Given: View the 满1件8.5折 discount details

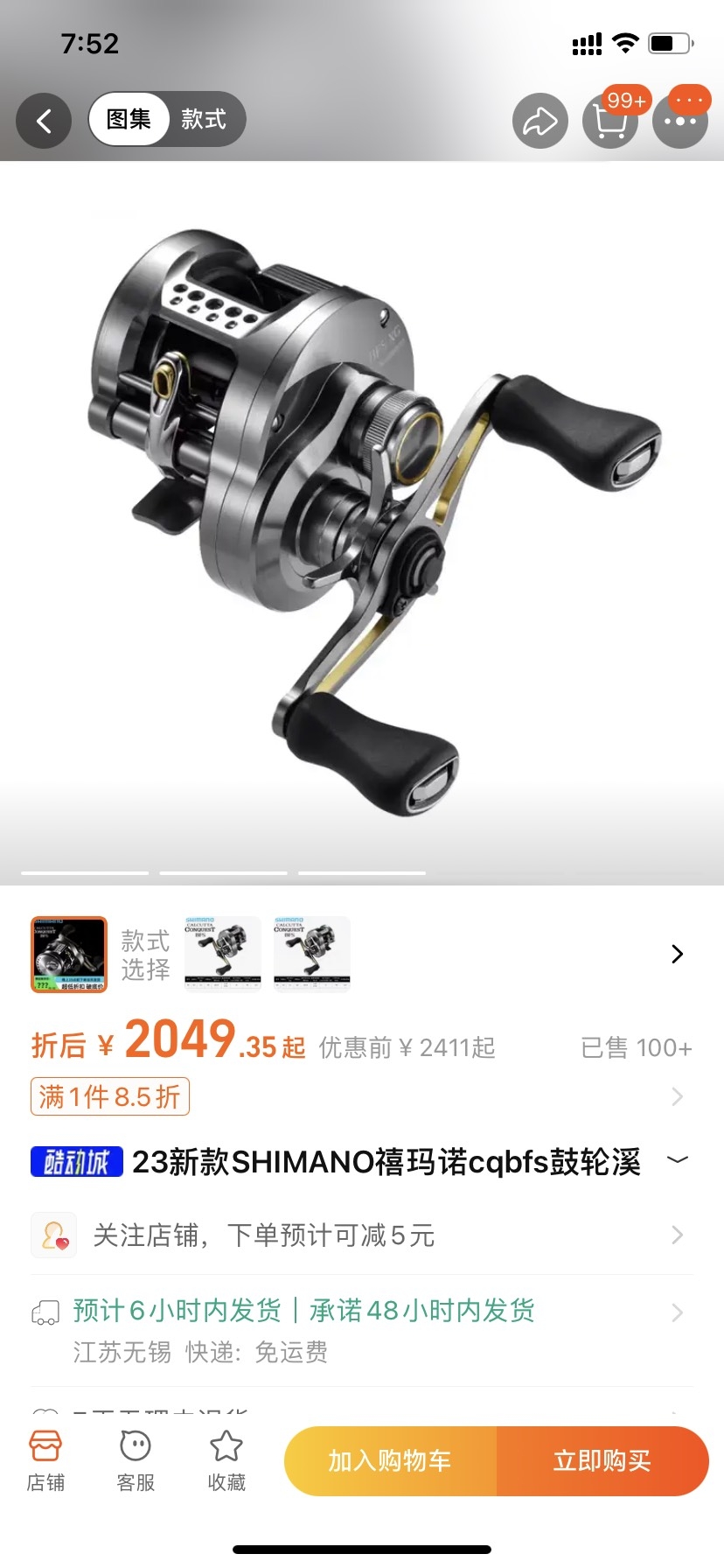Looking at the screenshot, I should coord(111,1096).
